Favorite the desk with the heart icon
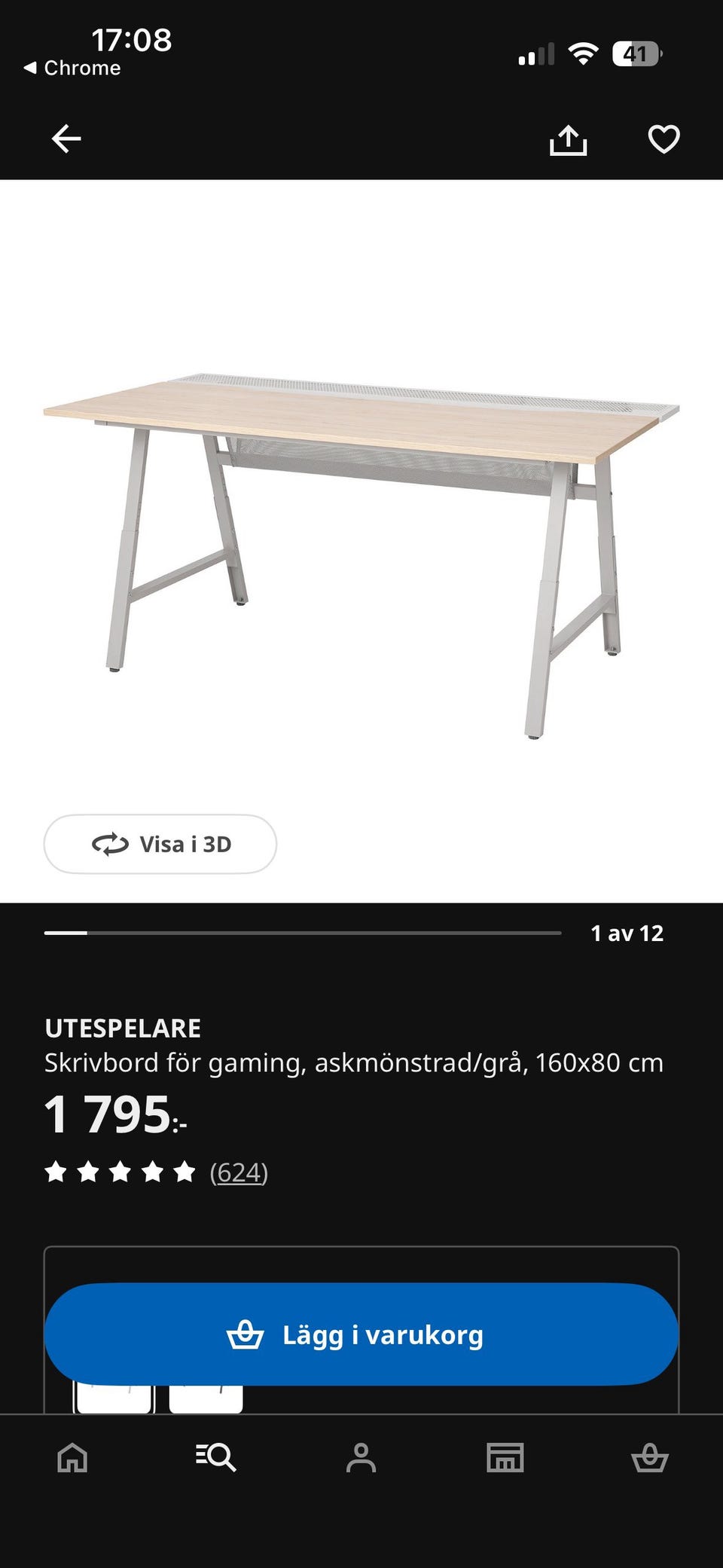The width and height of the screenshot is (723, 1568). pos(662,139)
